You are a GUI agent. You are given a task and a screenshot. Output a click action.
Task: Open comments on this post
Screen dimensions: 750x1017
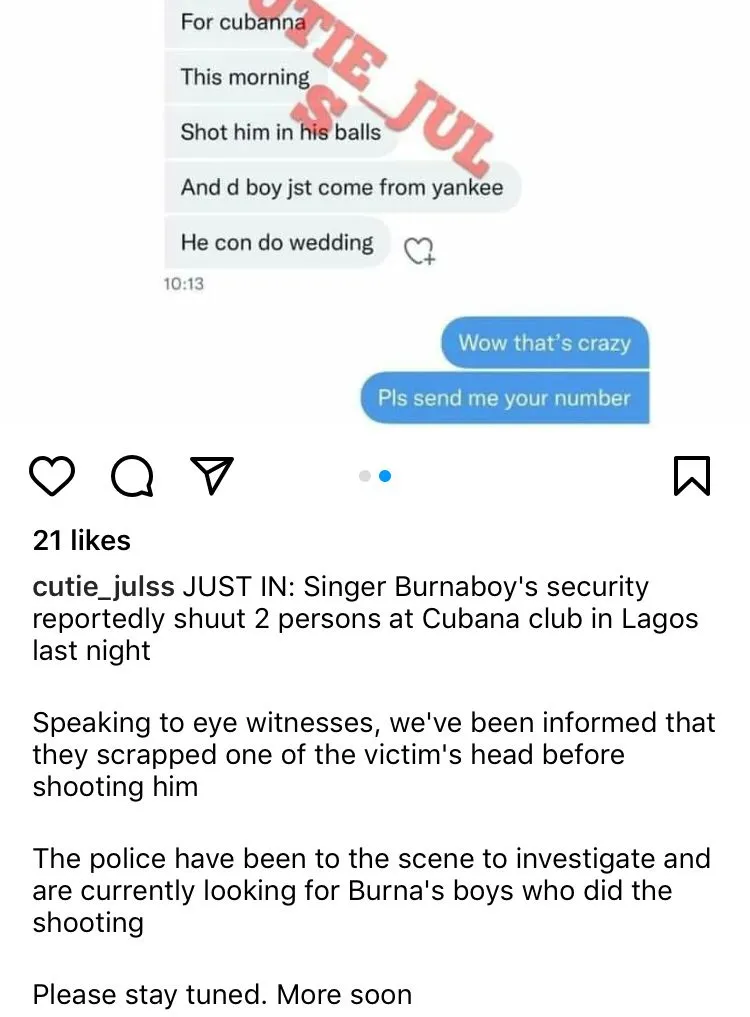(132, 476)
